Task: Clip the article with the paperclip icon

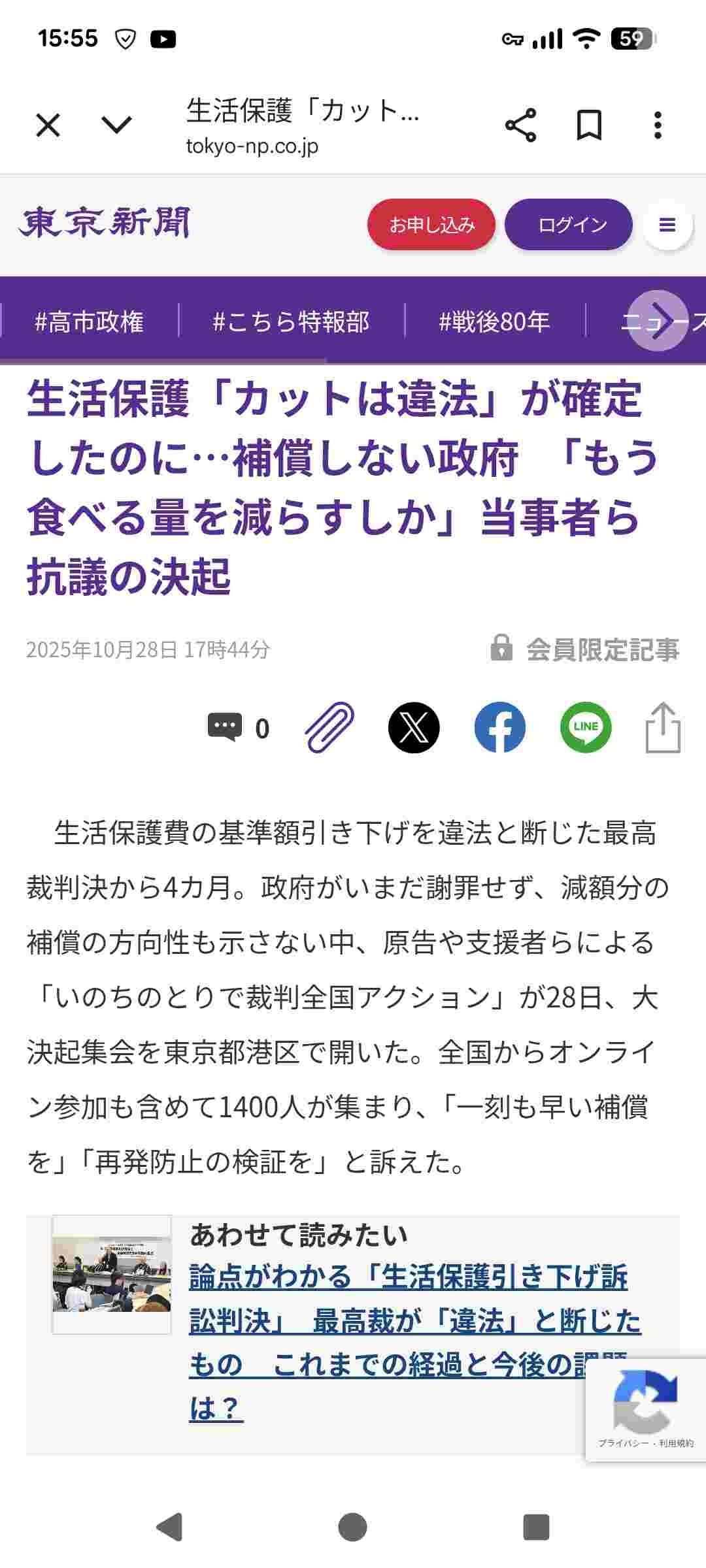Action: click(329, 727)
